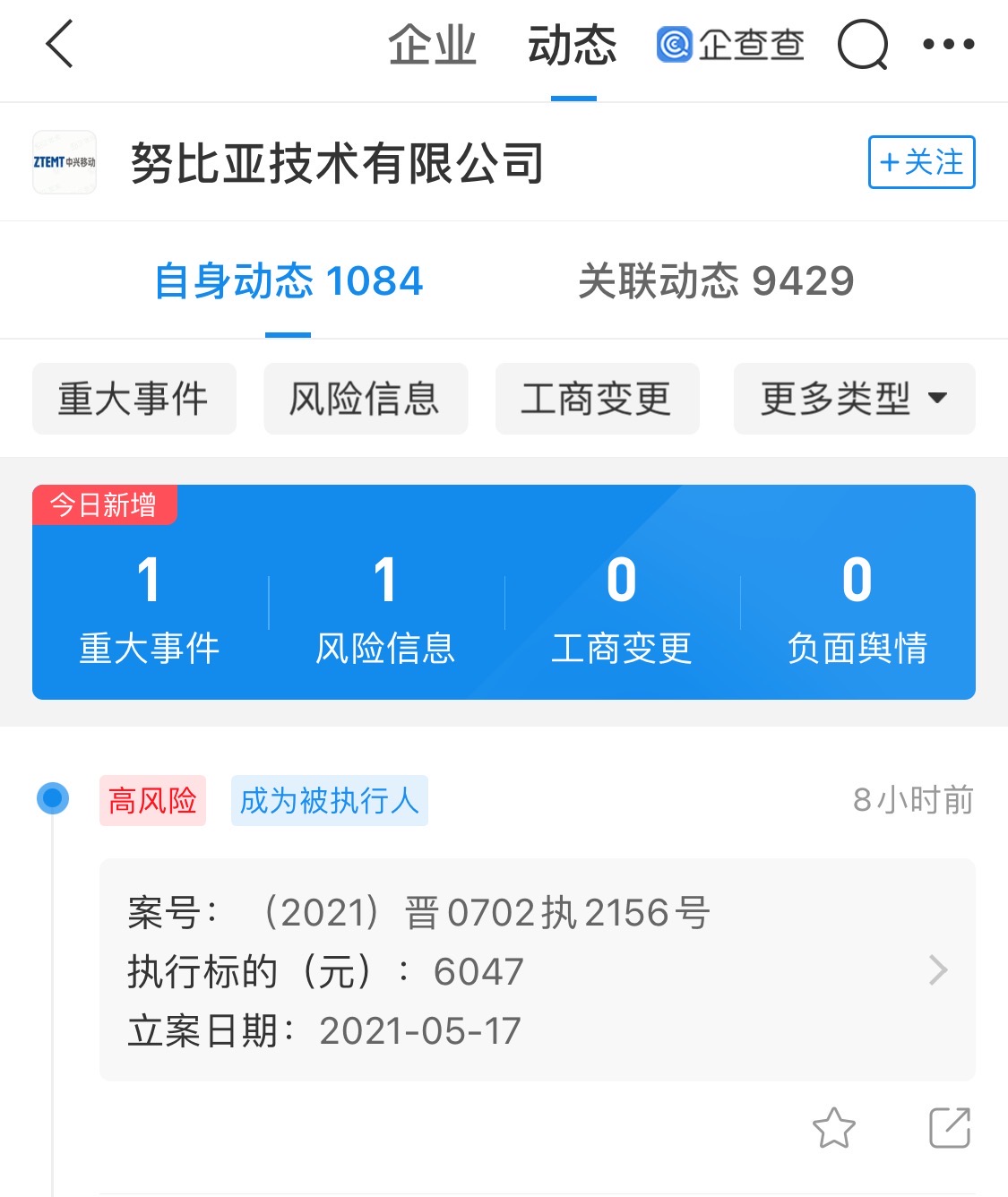The image size is (1008, 1197).
Task: Go back using the top-left arrow
Action: [59, 45]
